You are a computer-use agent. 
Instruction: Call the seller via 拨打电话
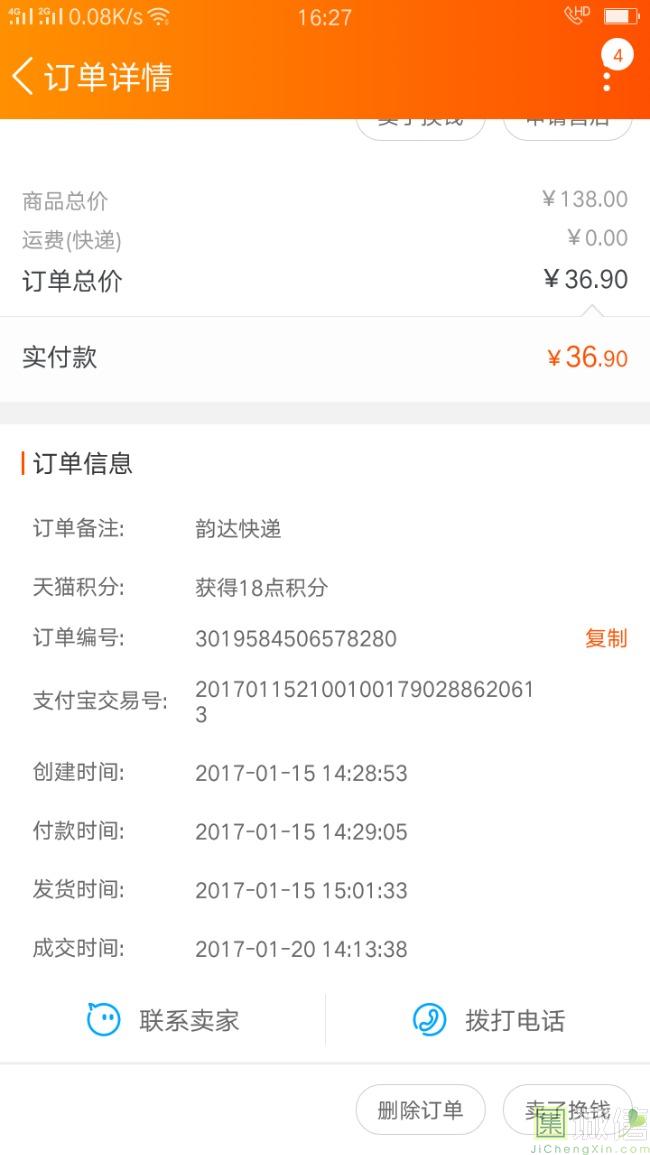tap(488, 1020)
